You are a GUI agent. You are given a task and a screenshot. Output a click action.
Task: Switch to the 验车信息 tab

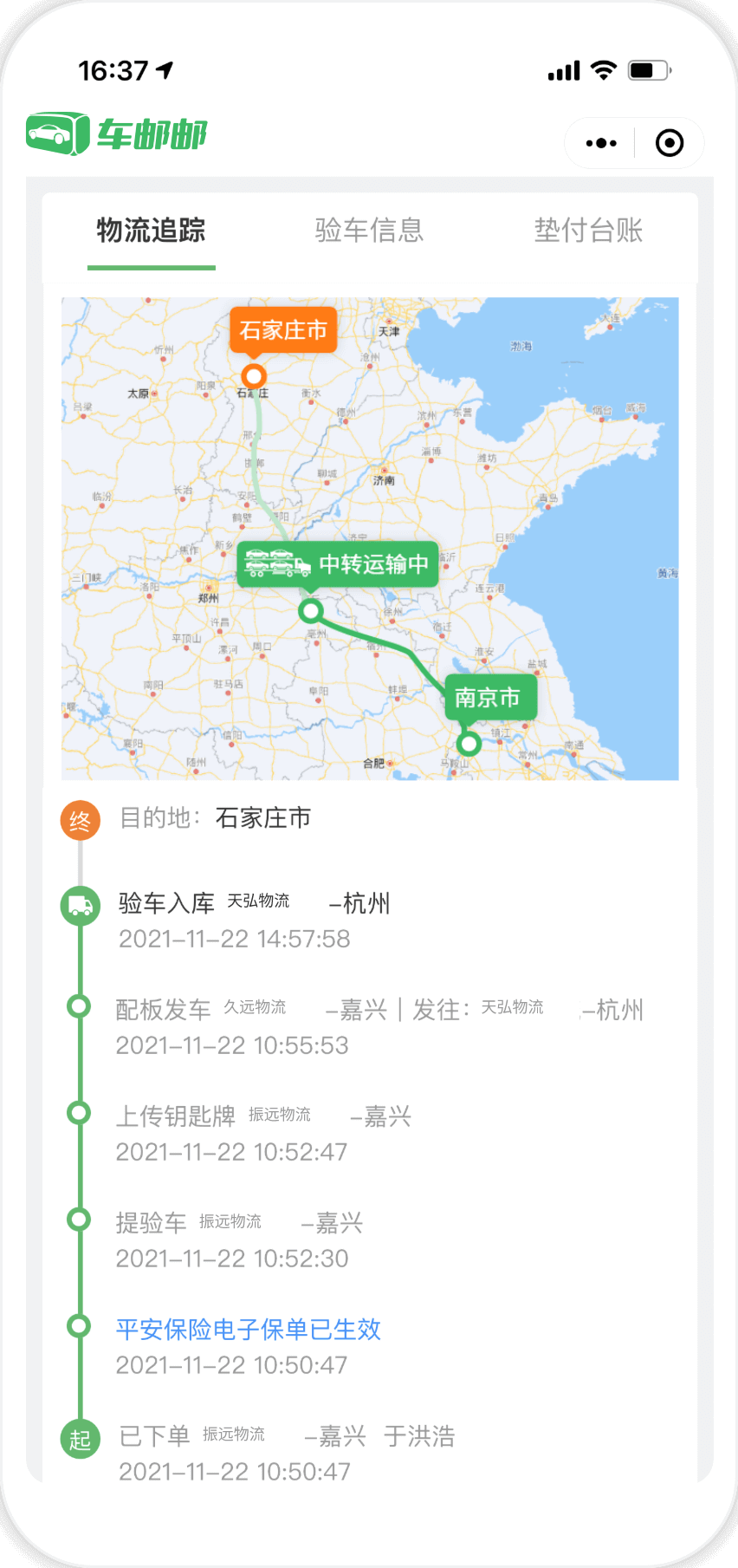pyautogui.click(x=368, y=230)
